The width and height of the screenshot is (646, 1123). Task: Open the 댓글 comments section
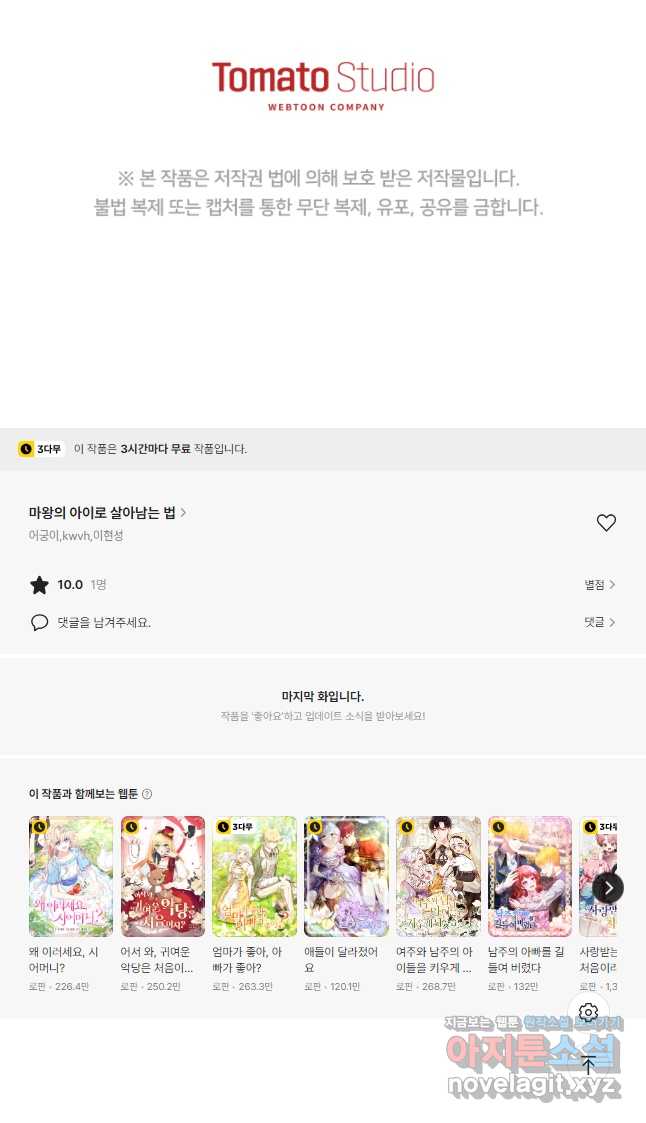click(599, 622)
